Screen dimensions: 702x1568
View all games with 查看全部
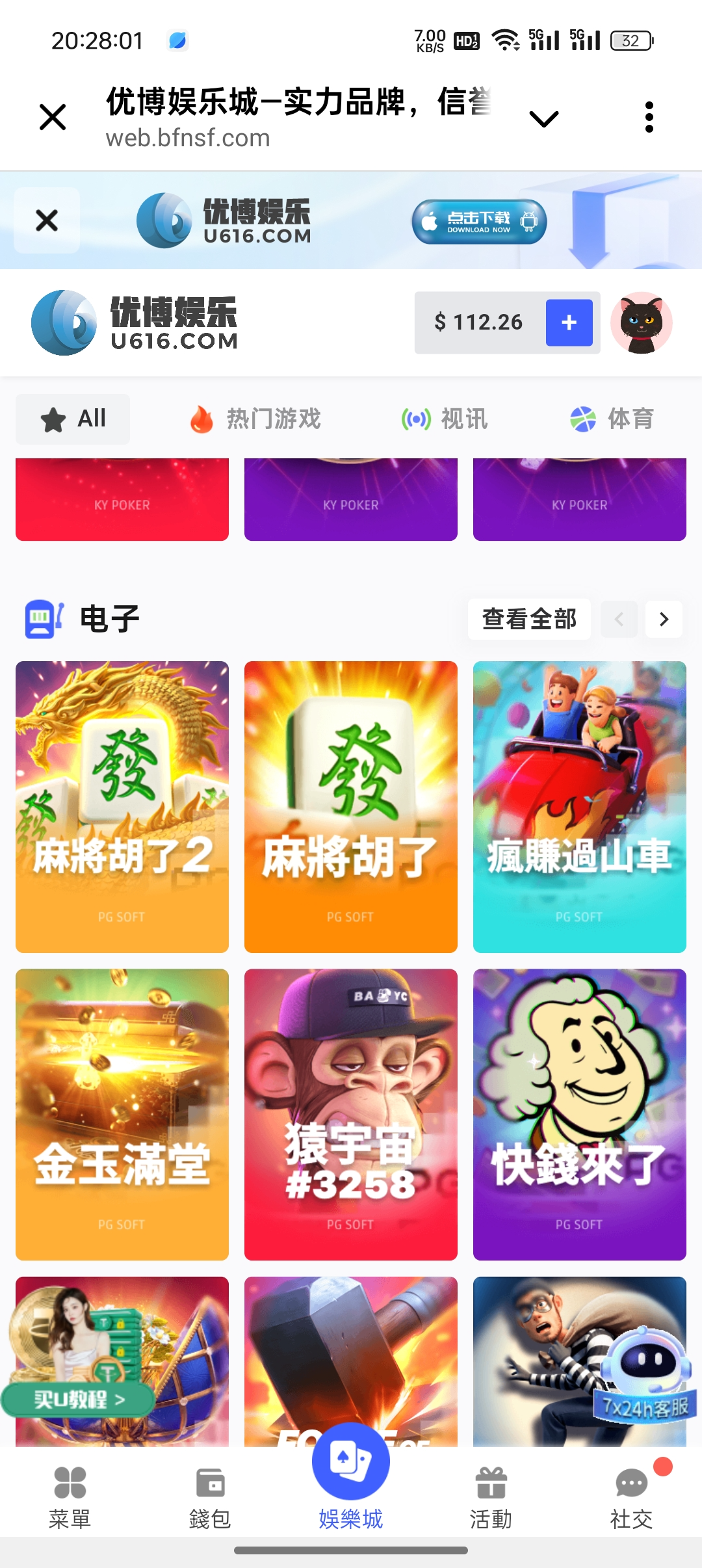pos(529,619)
